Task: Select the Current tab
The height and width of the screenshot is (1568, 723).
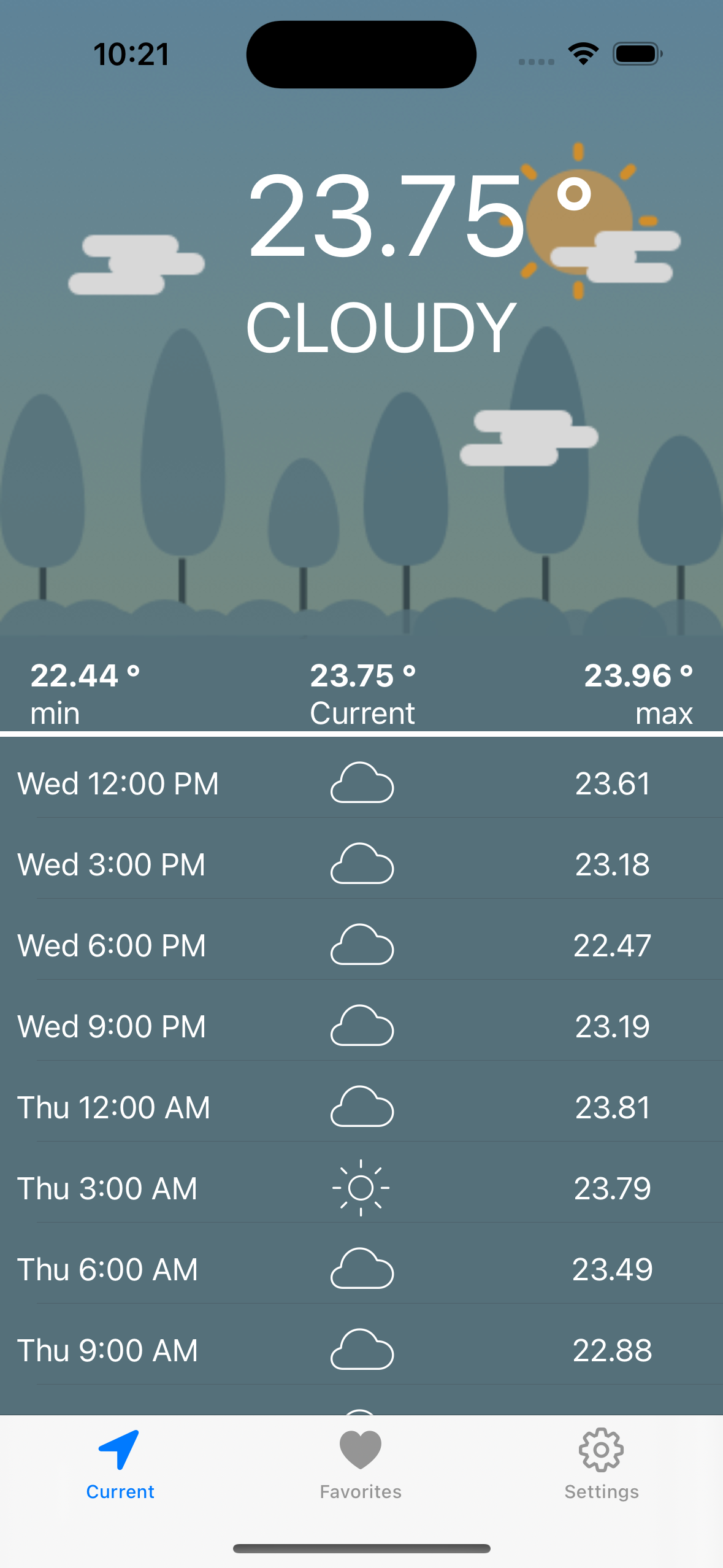Action: (x=120, y=1464)
